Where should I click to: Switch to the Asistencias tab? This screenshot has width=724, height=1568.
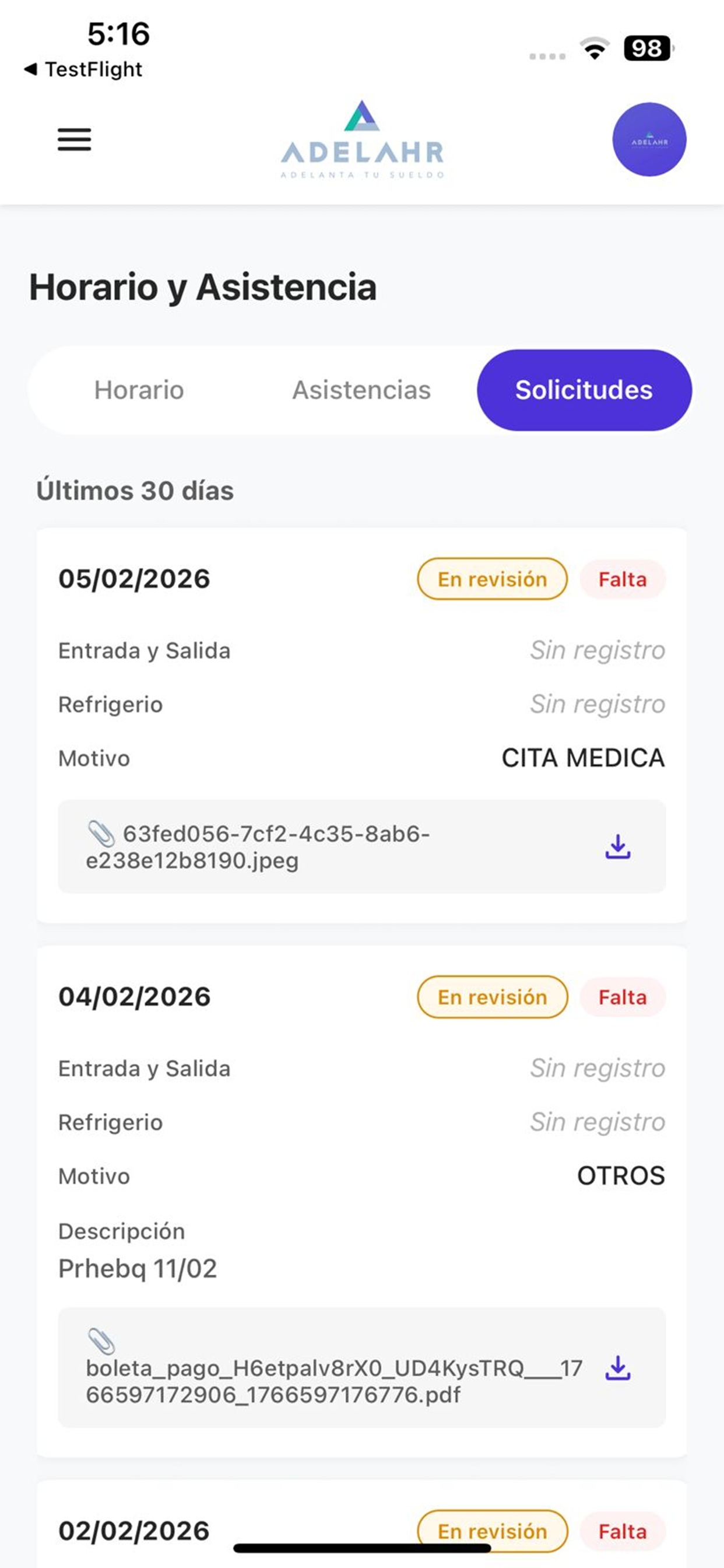(x=361, y=390)
